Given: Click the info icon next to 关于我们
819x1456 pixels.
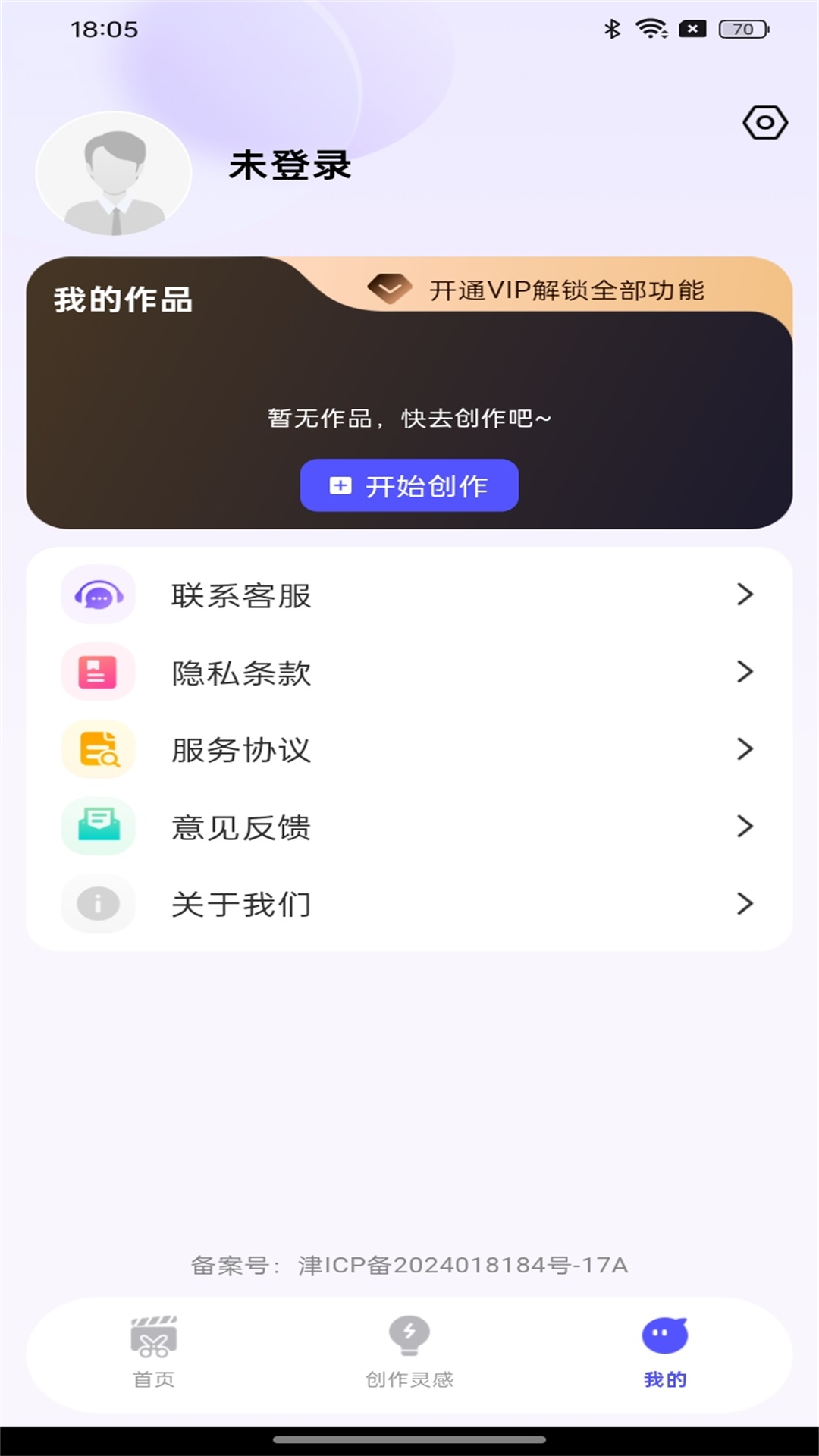Looking at the screenshot, I should click(x=97, y=903).
